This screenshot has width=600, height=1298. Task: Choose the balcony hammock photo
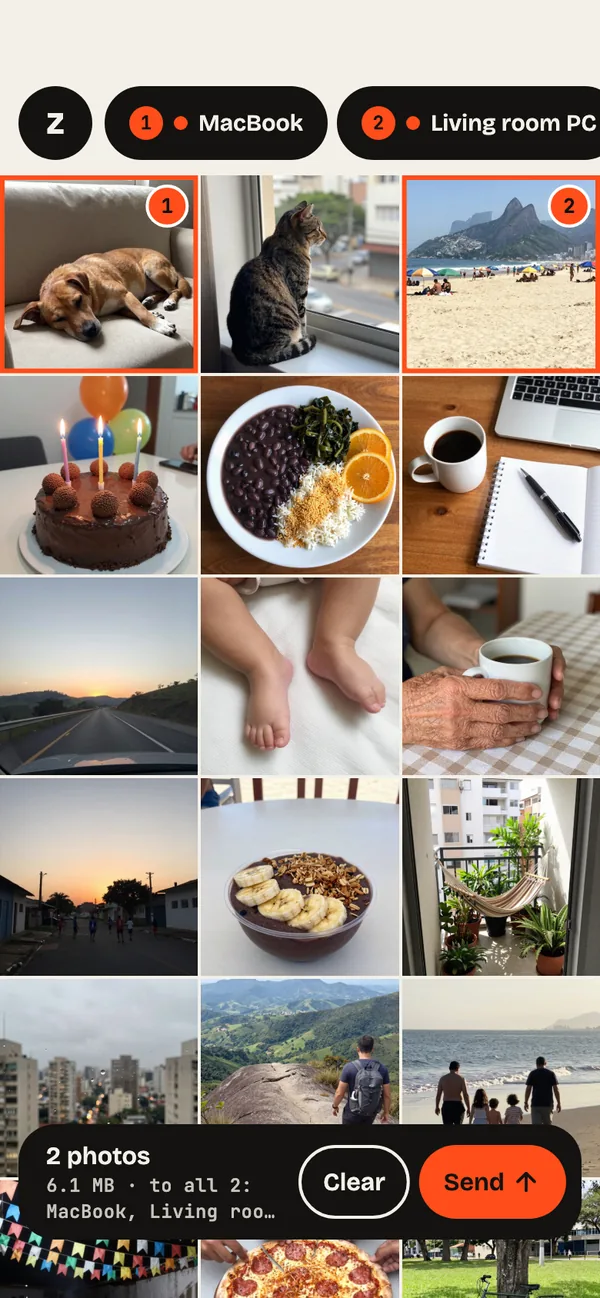pyautogui.click(x=501, y=877)
